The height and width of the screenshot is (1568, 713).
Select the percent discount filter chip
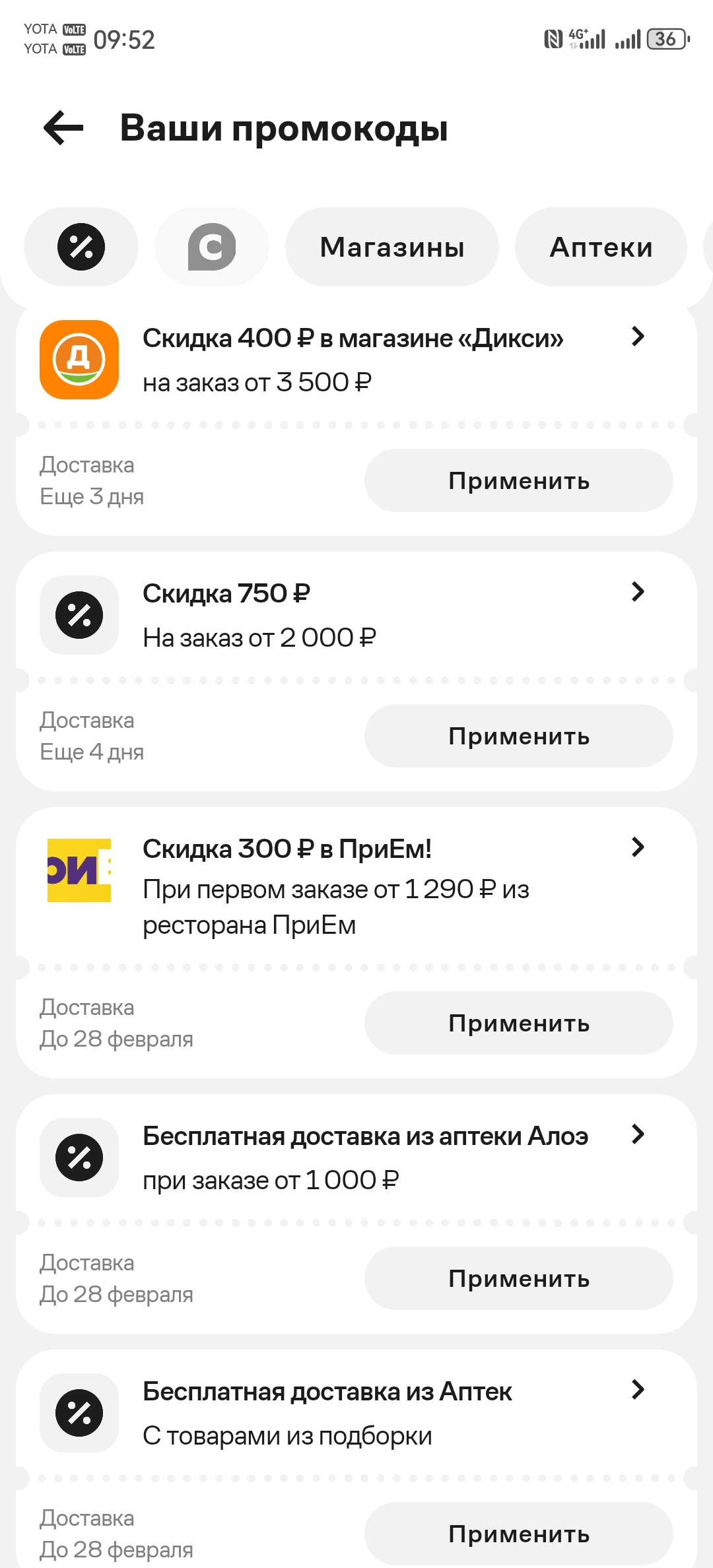tap(81, 247)
